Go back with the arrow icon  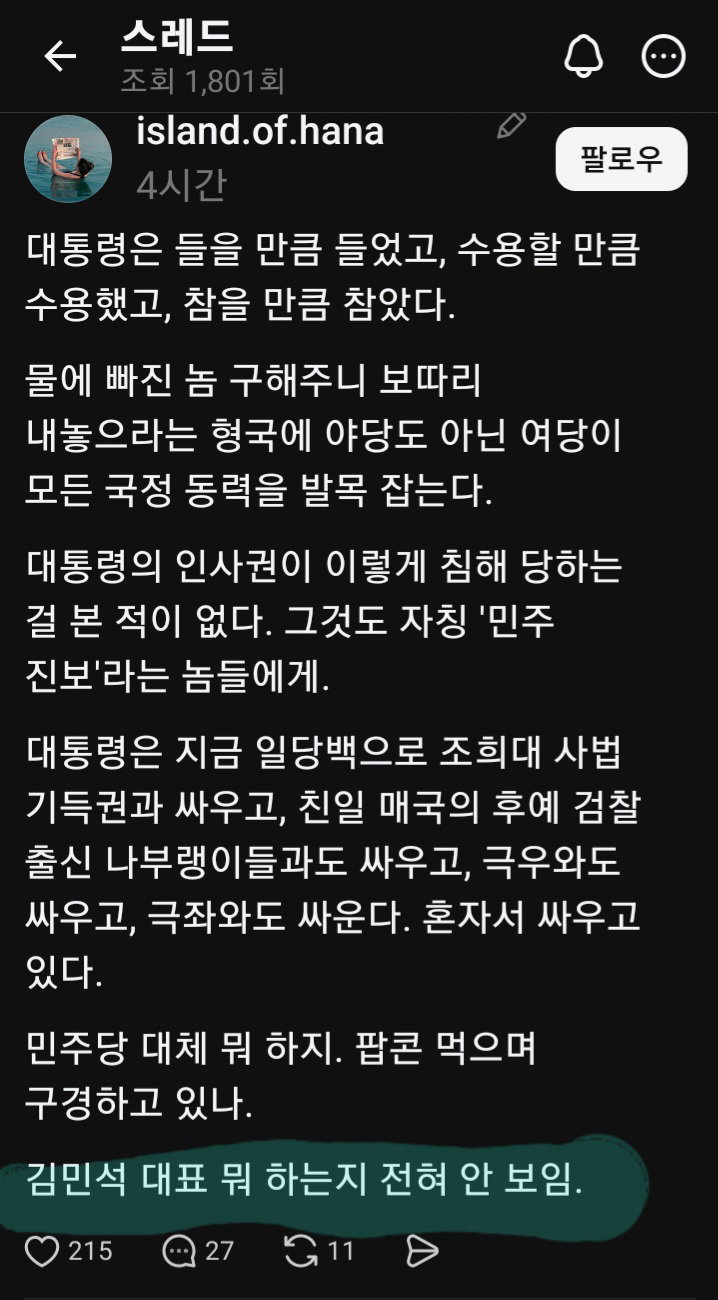tap(60, 56)
